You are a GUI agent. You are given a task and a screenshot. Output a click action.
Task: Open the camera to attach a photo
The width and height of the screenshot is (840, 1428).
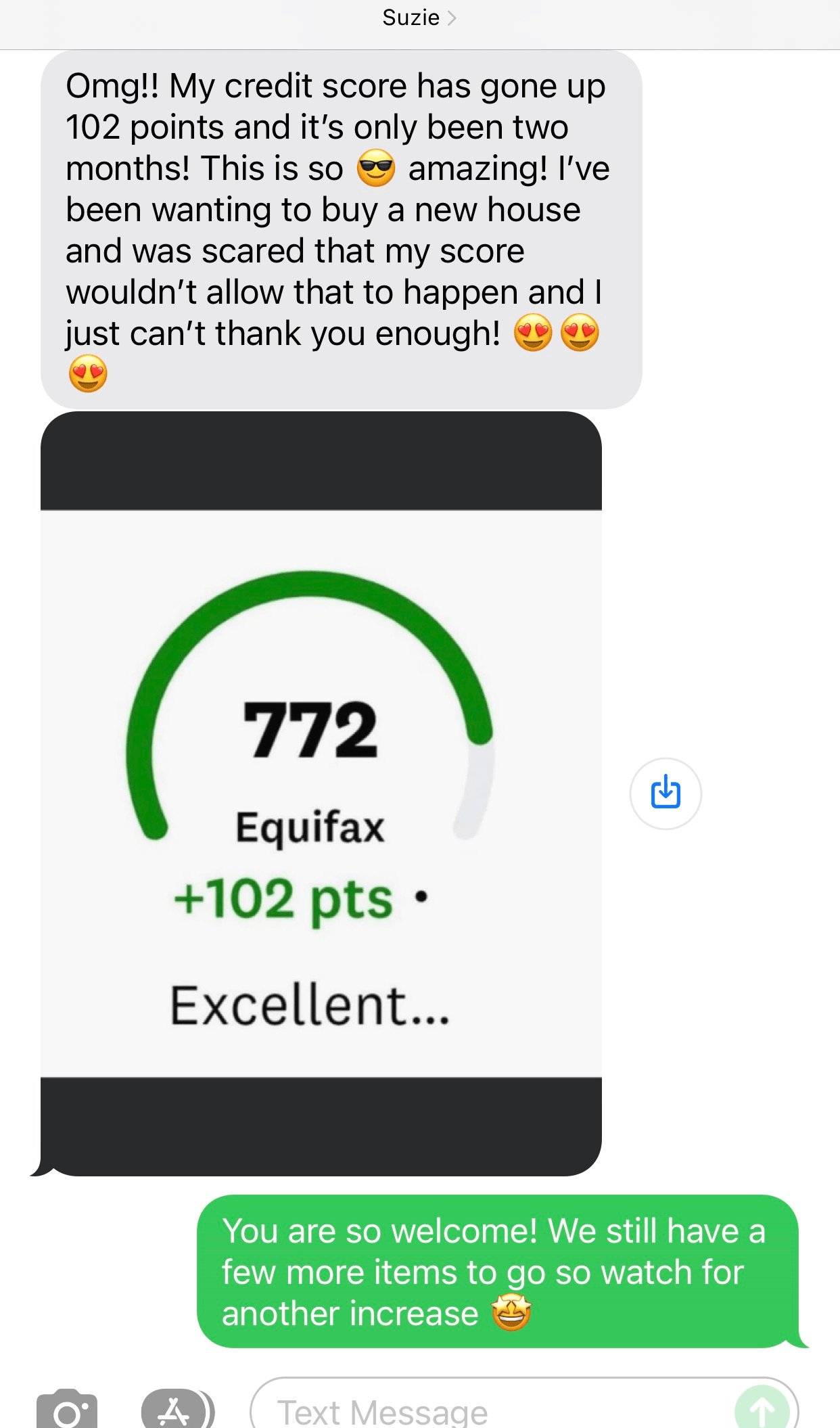67,1409
